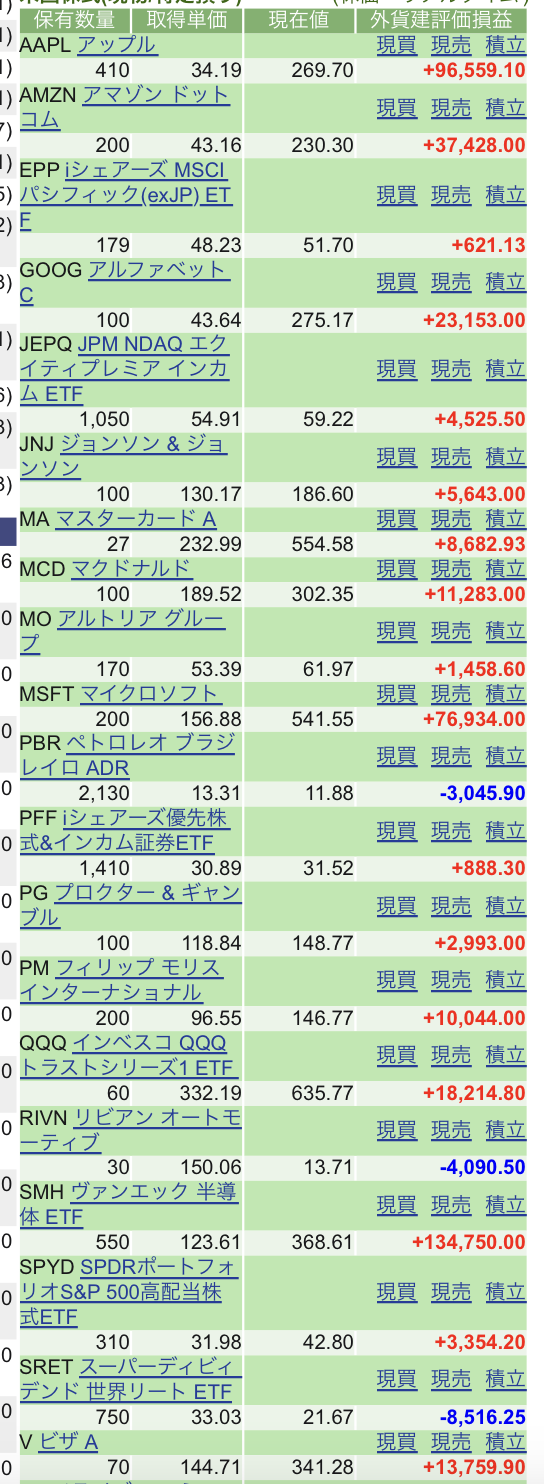Screen dimensions: 544x1484
Task: Open ペトロレオ ブラジレイロ ADR link
Action: [128, 756]
